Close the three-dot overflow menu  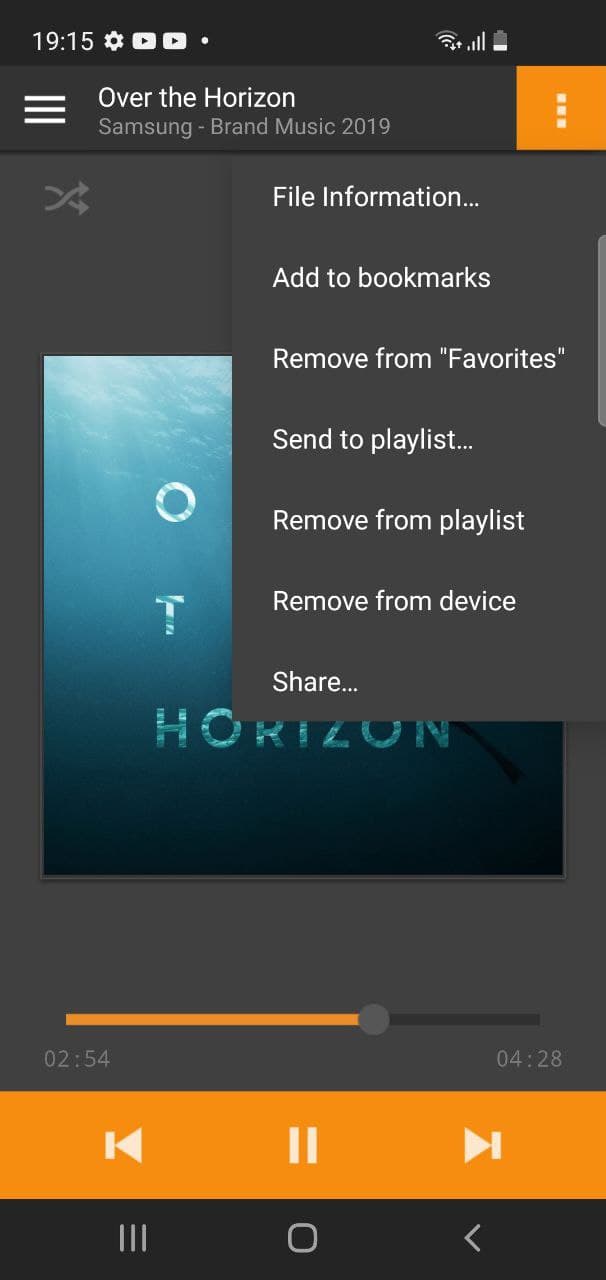[x=561, y=109]
